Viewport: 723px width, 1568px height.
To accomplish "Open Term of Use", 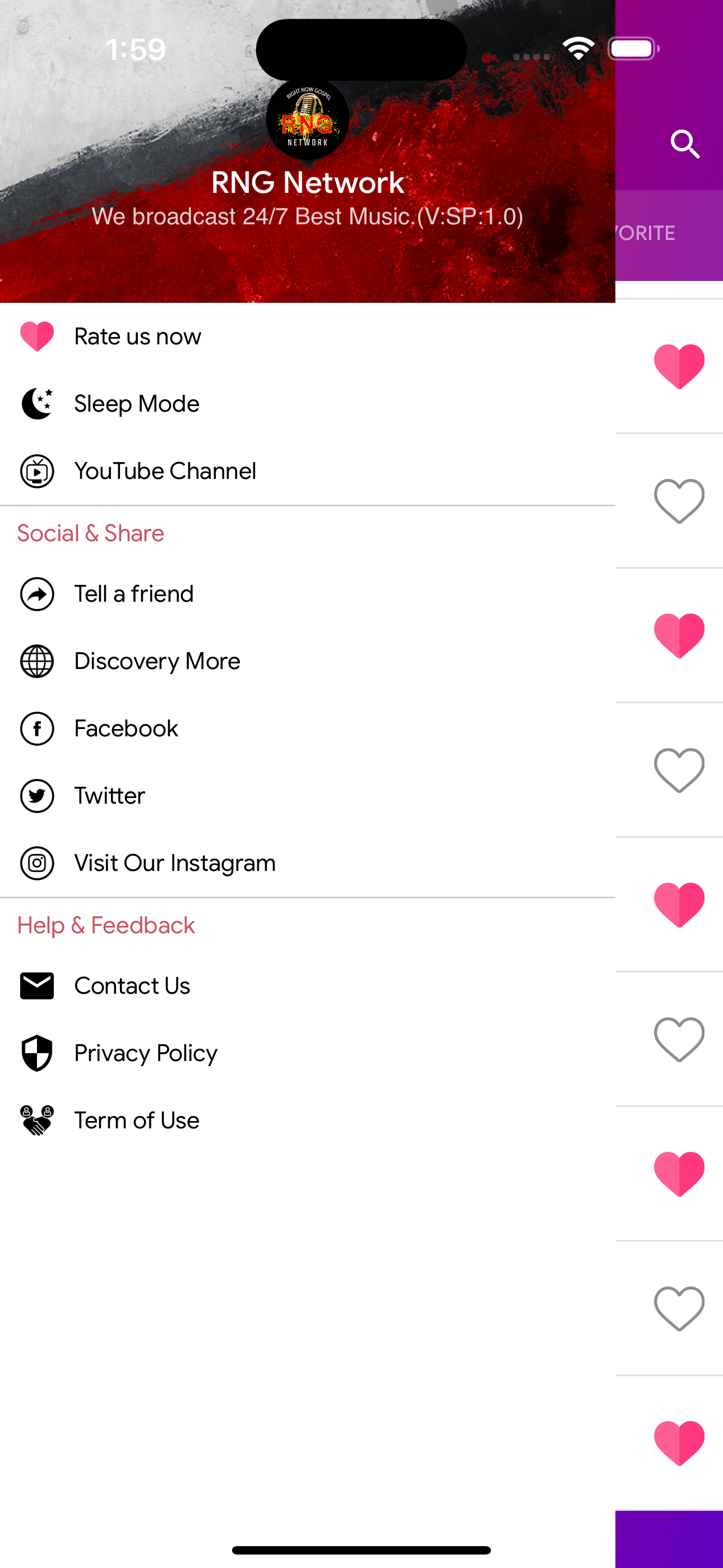I will click(x=136, y=1120).
